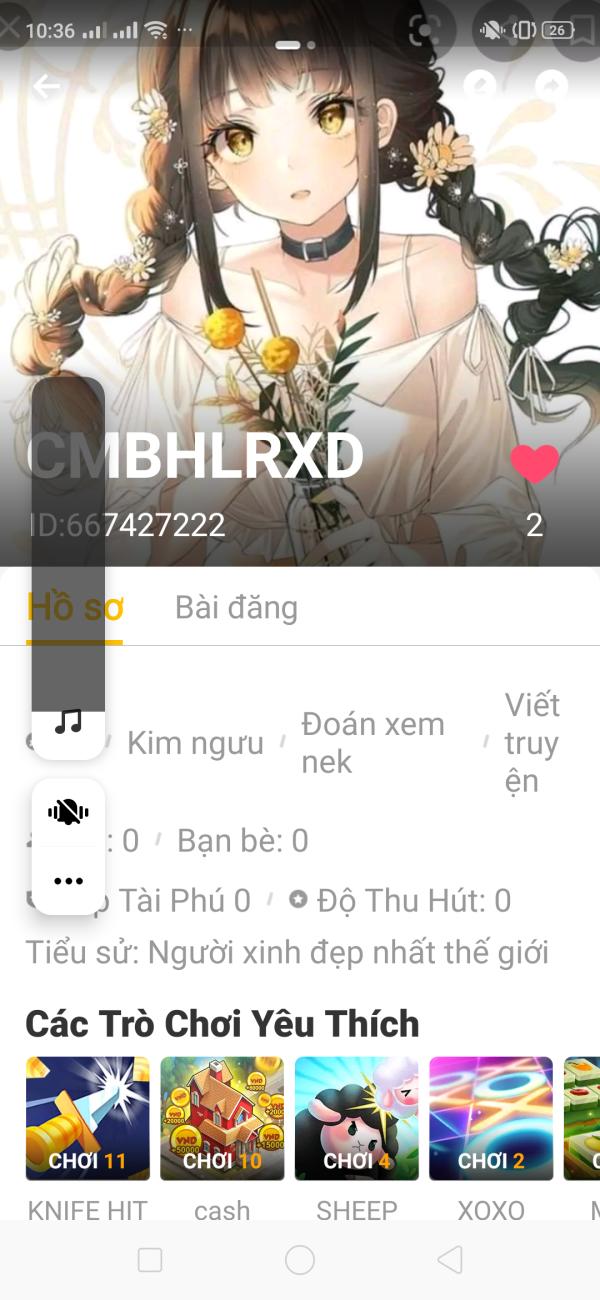Launch the cash game tile
The height and width of the screenshot is (1300, 600).
point(222,1119)
